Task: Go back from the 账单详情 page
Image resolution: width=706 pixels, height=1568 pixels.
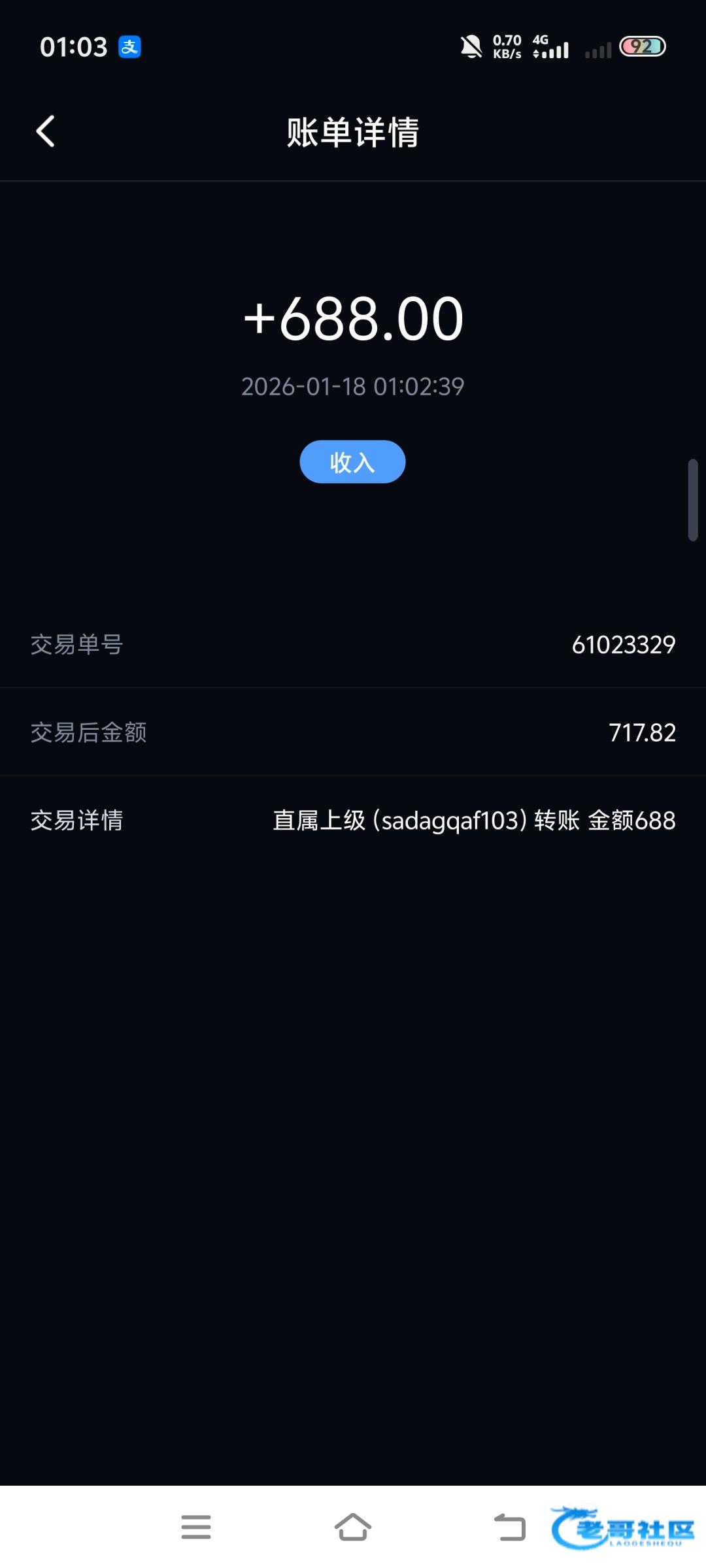Action: click(x=45, y=131)
